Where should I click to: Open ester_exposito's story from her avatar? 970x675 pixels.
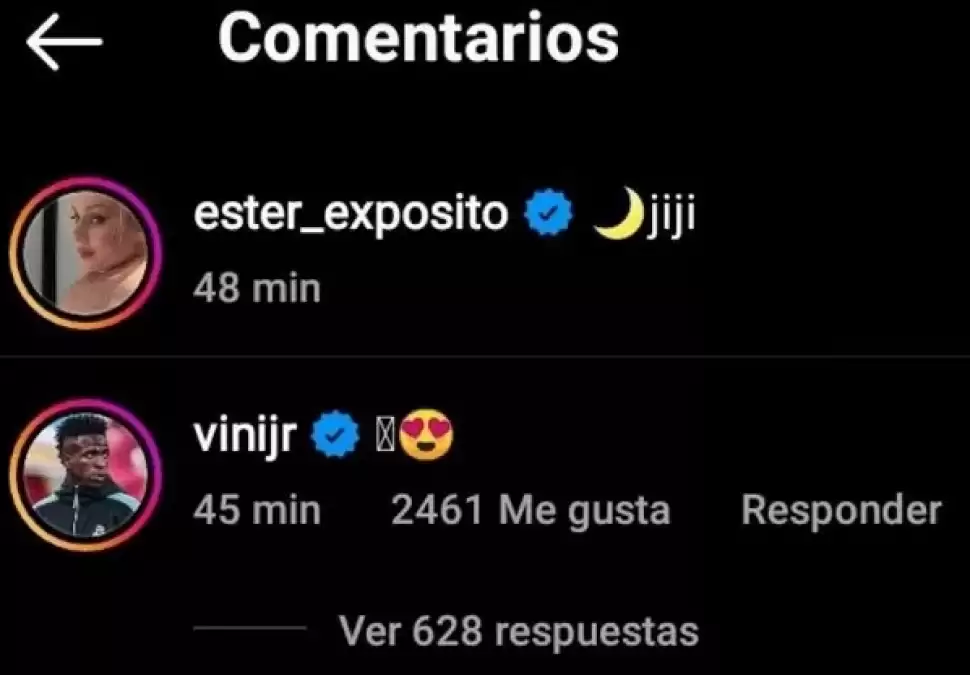85,254
